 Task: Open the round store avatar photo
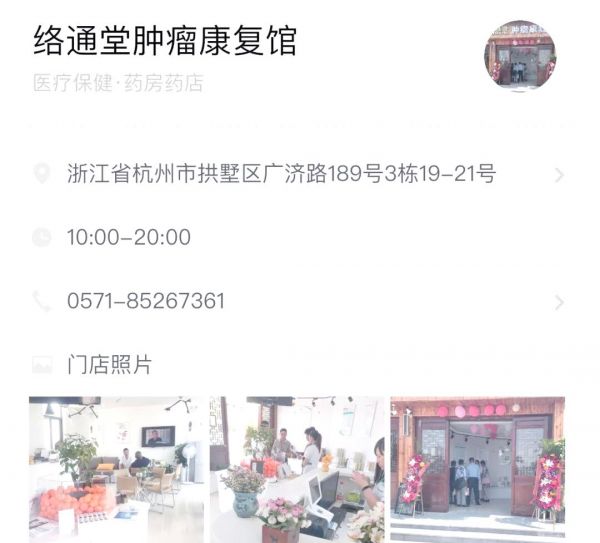(519, 55)
